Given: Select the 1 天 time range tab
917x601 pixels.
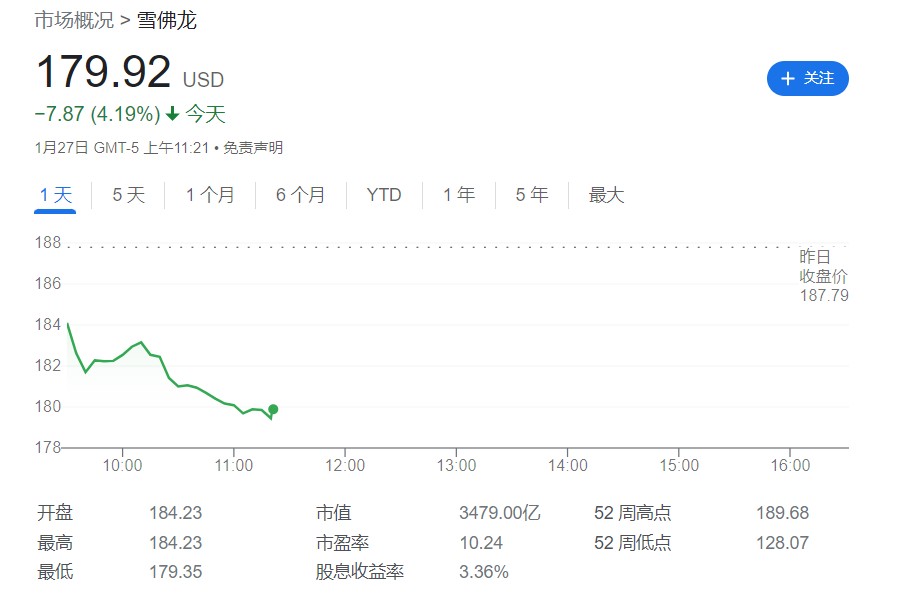Looking at the screenshot, I should click(x=56, y=195).
